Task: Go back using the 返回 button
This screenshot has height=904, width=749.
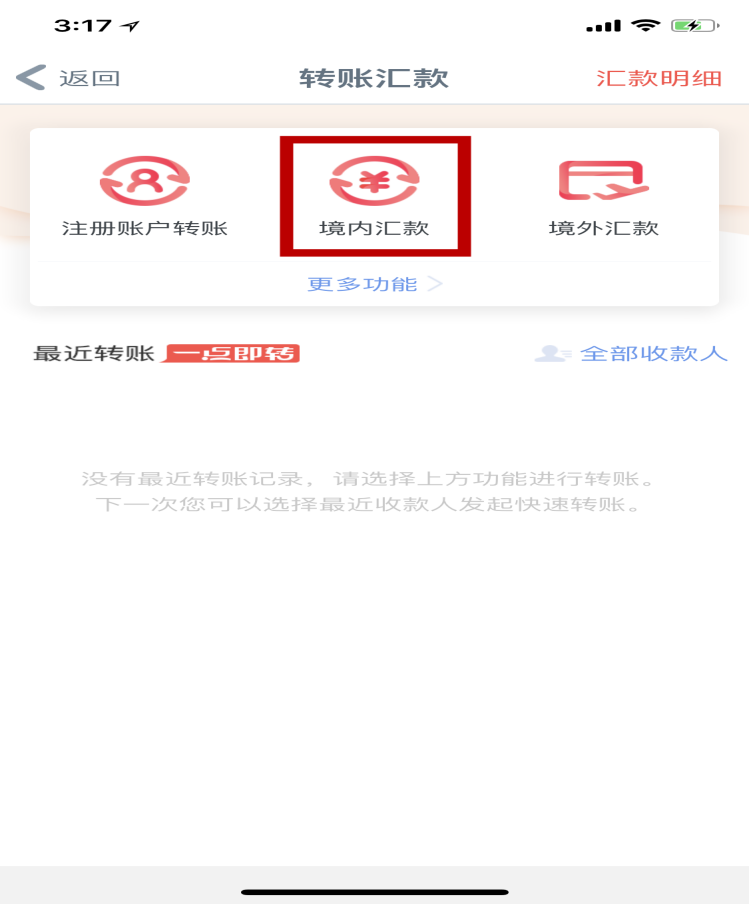Action: [x=68, y=78]
